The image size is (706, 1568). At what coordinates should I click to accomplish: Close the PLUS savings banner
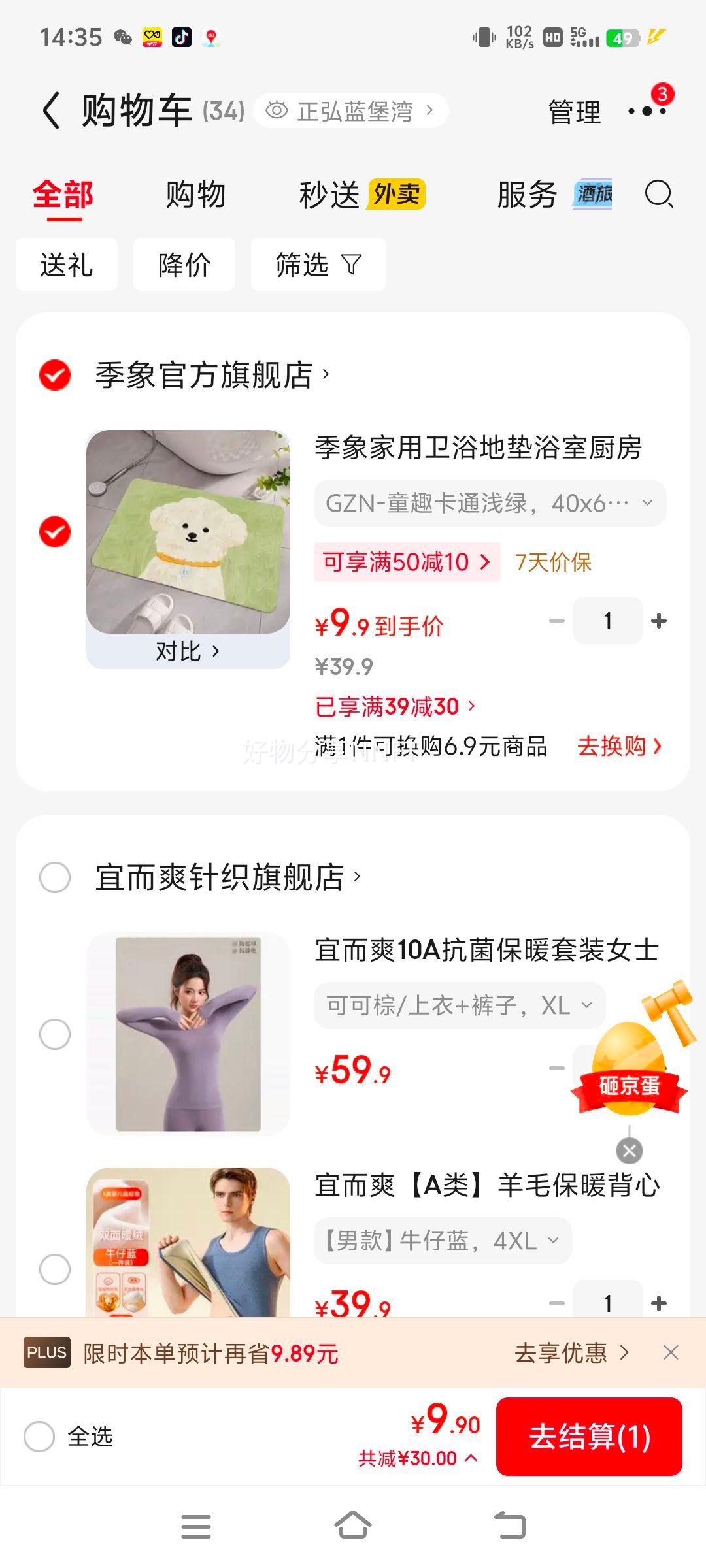(x=671, y=1352)
